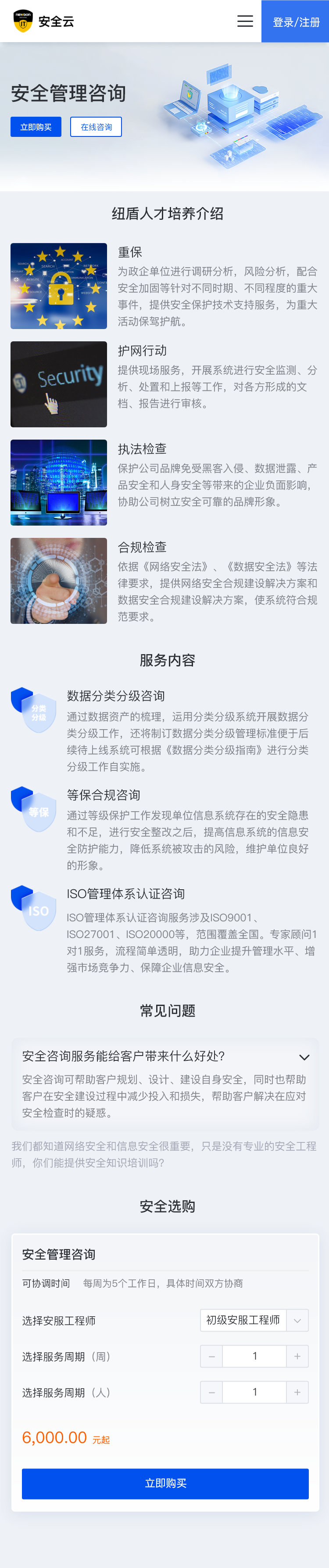Tap 立即购买 in the top banner

pos(36,127)
